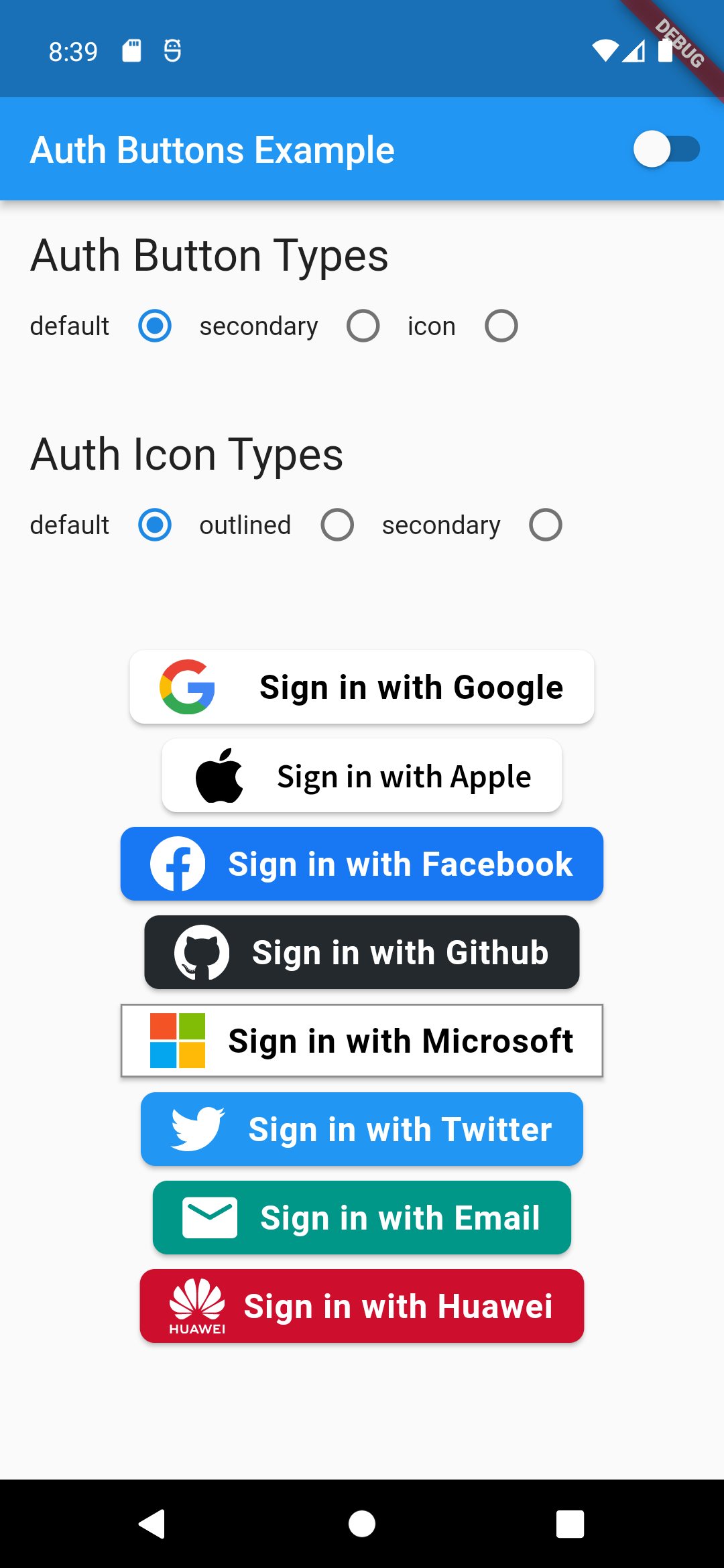Select the secondary auth button type

[x=363, y=326]
